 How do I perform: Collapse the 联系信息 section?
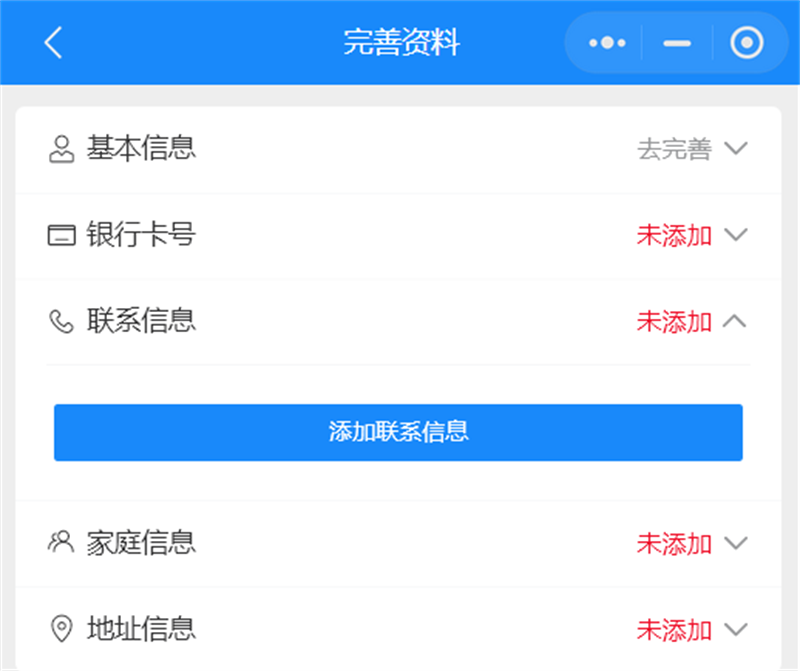735,321
